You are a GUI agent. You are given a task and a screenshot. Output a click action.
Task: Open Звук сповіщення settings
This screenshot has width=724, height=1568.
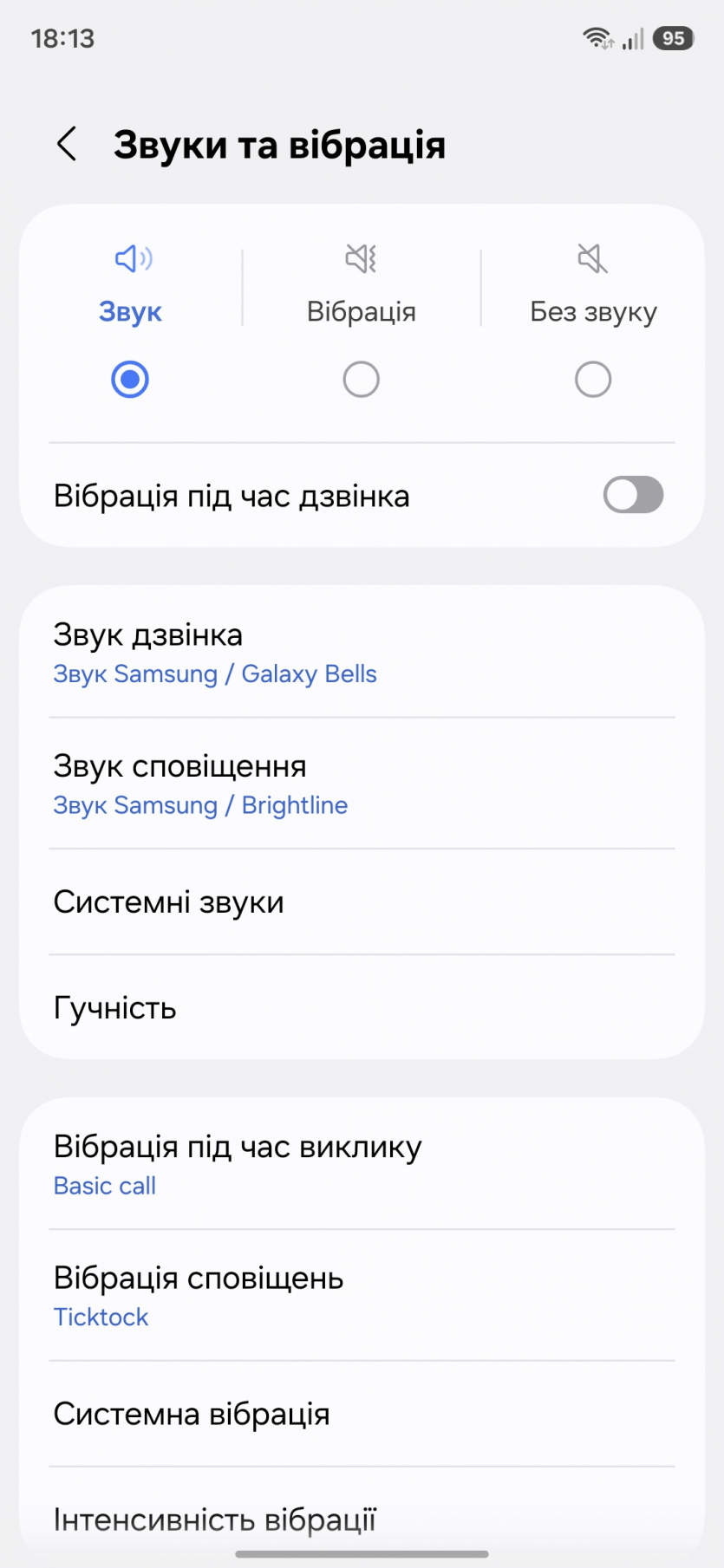click(x=362, y=784)
